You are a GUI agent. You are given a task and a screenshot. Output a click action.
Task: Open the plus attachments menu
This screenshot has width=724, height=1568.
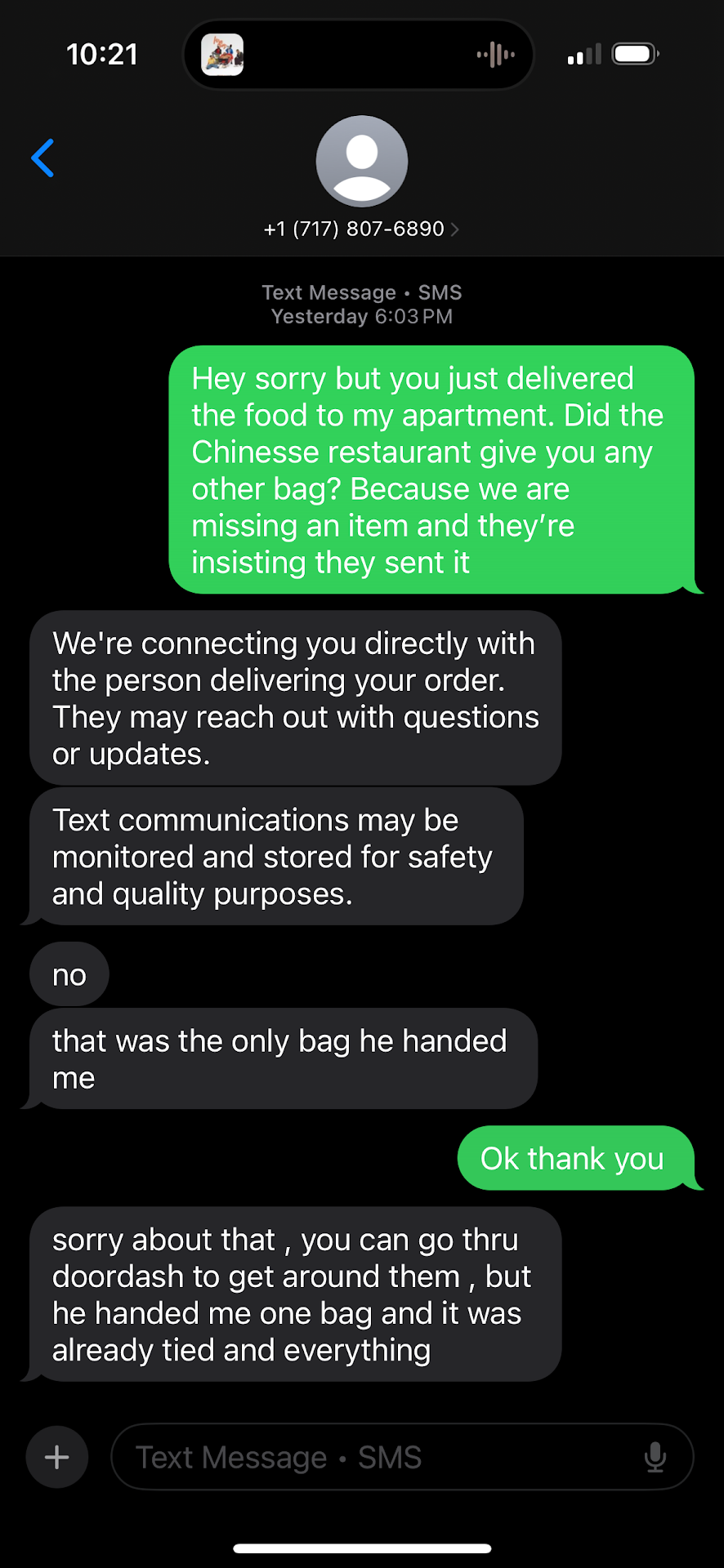tap(57, 1457)
